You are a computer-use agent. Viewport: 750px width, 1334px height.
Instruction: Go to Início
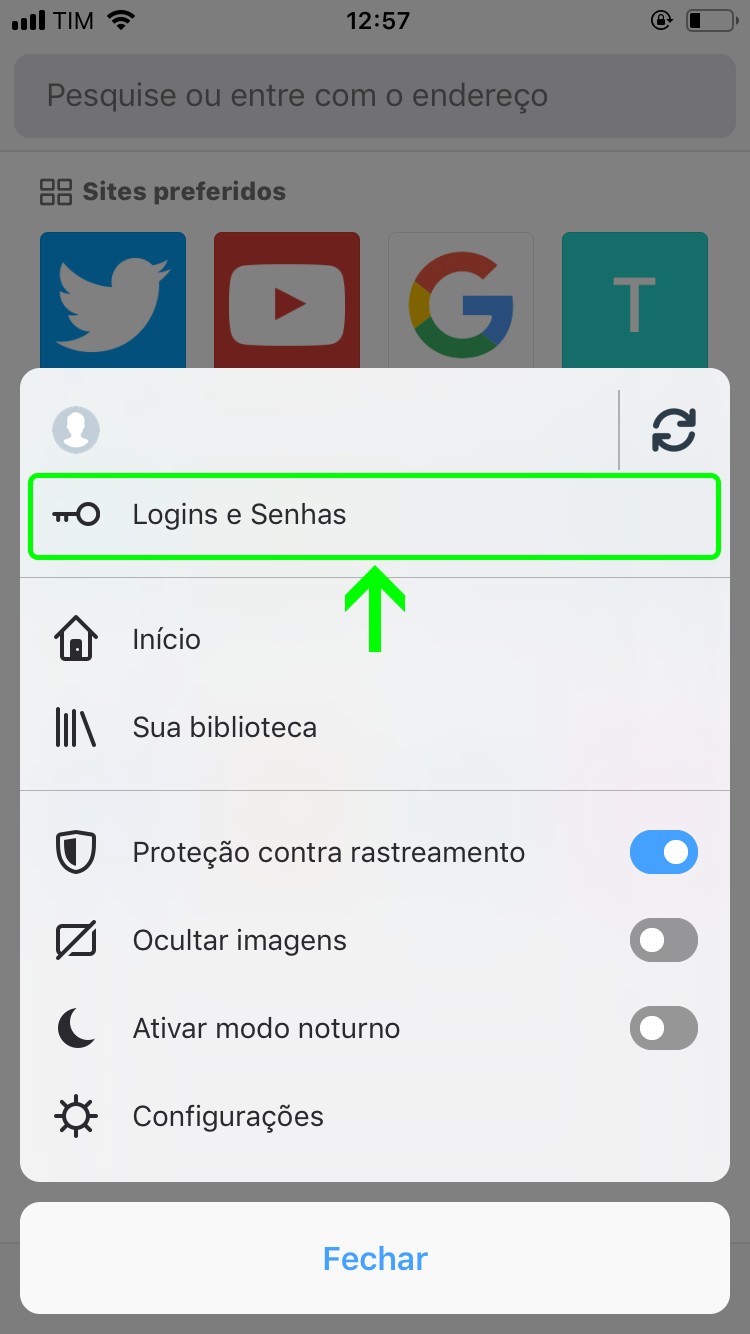[166, 640]
